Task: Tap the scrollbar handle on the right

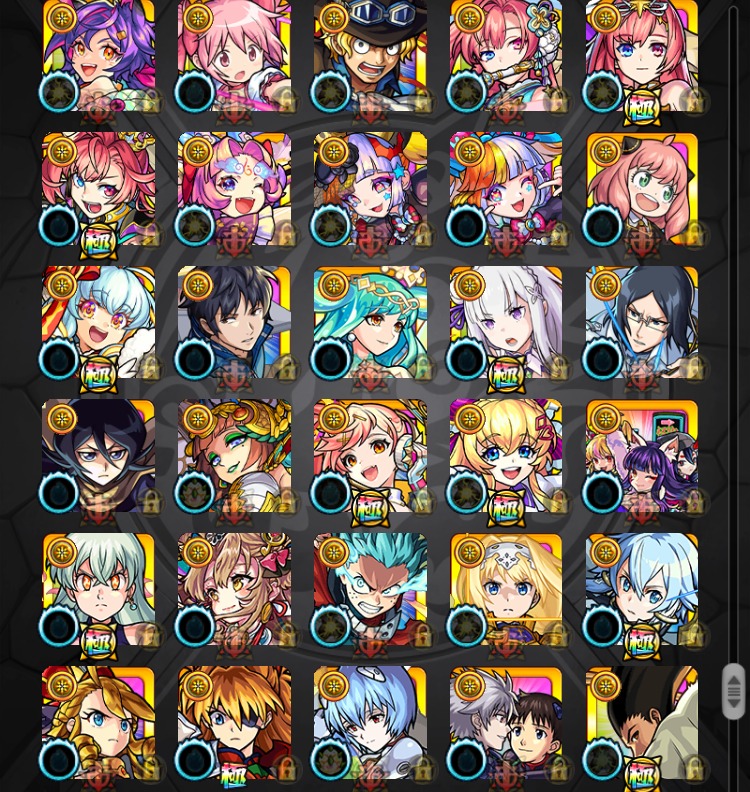Action: click(733, 691)
